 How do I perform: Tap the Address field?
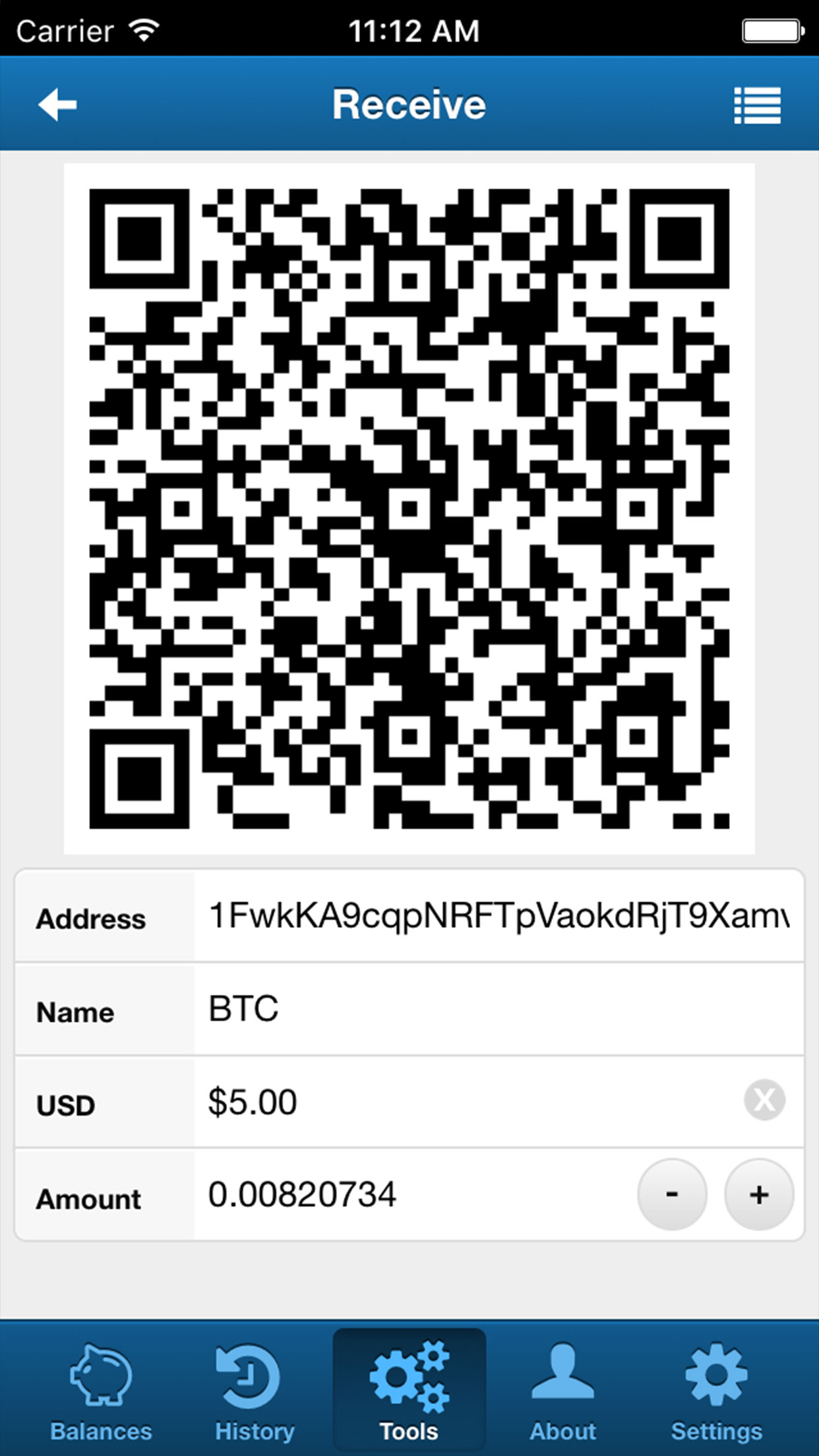[x=499, y=915]
